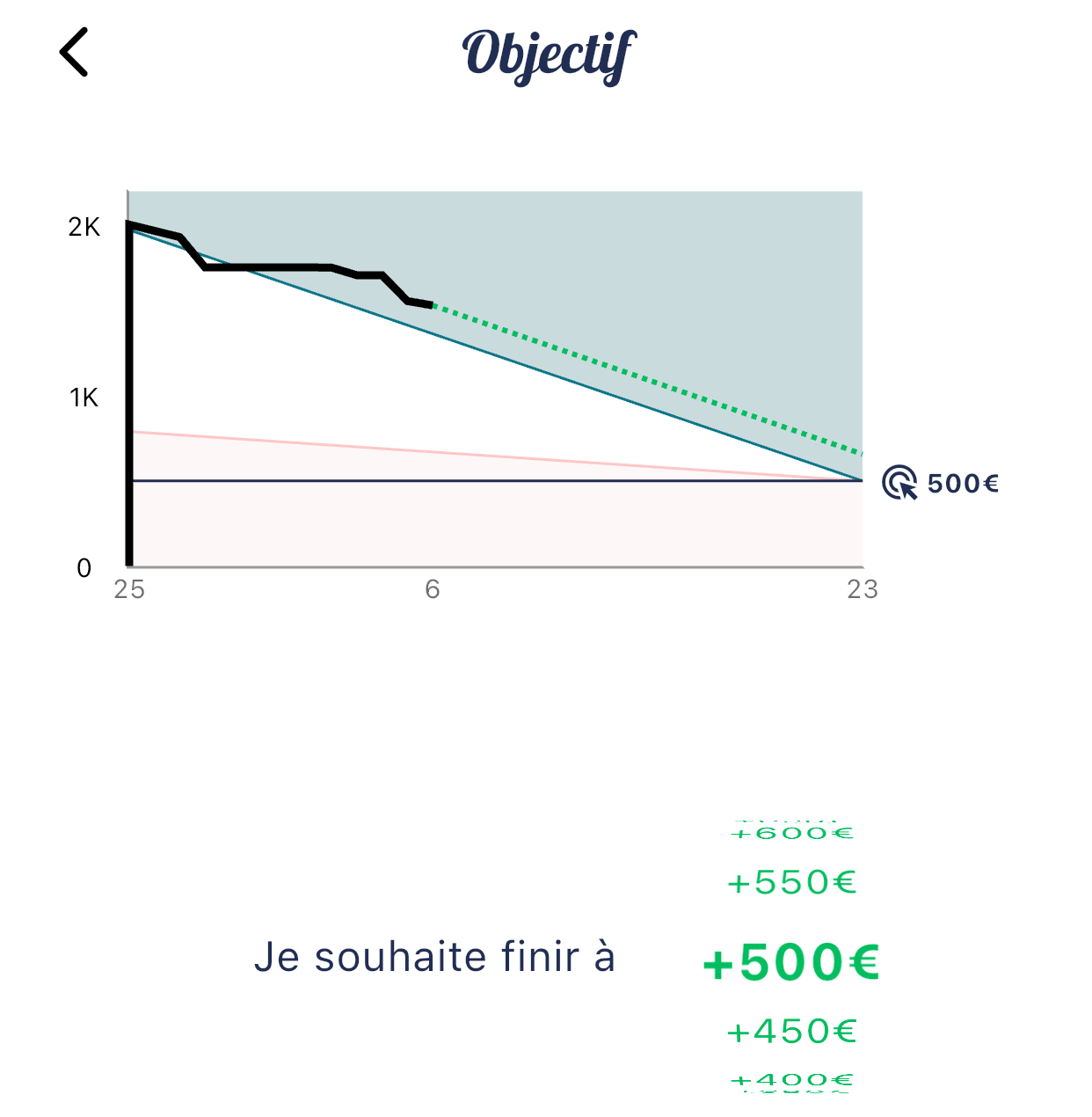Choose +600€ in the picker
This screenshot has height=1117, width=1092.
[x=791, y=833]
